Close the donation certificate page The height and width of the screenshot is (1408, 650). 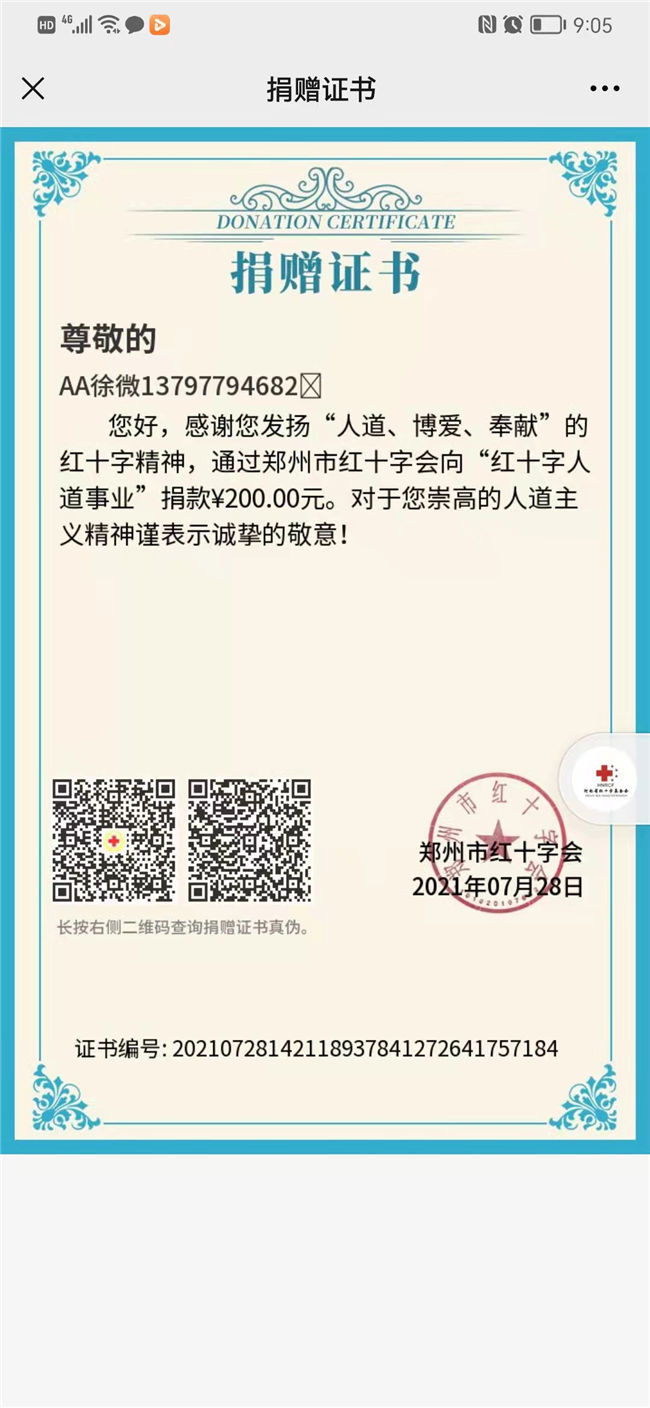(x=33, y=89)
